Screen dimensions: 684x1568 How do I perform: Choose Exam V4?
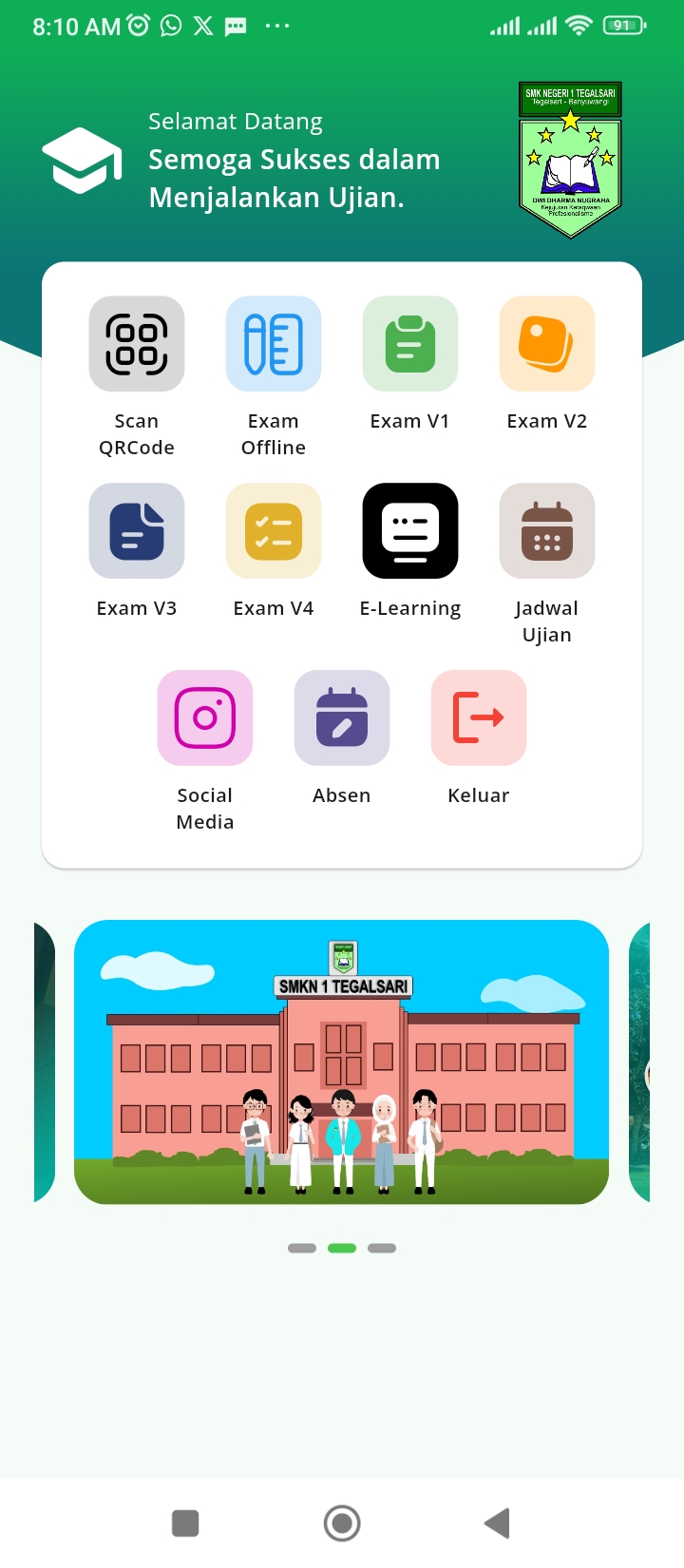[x=274, y=531]
